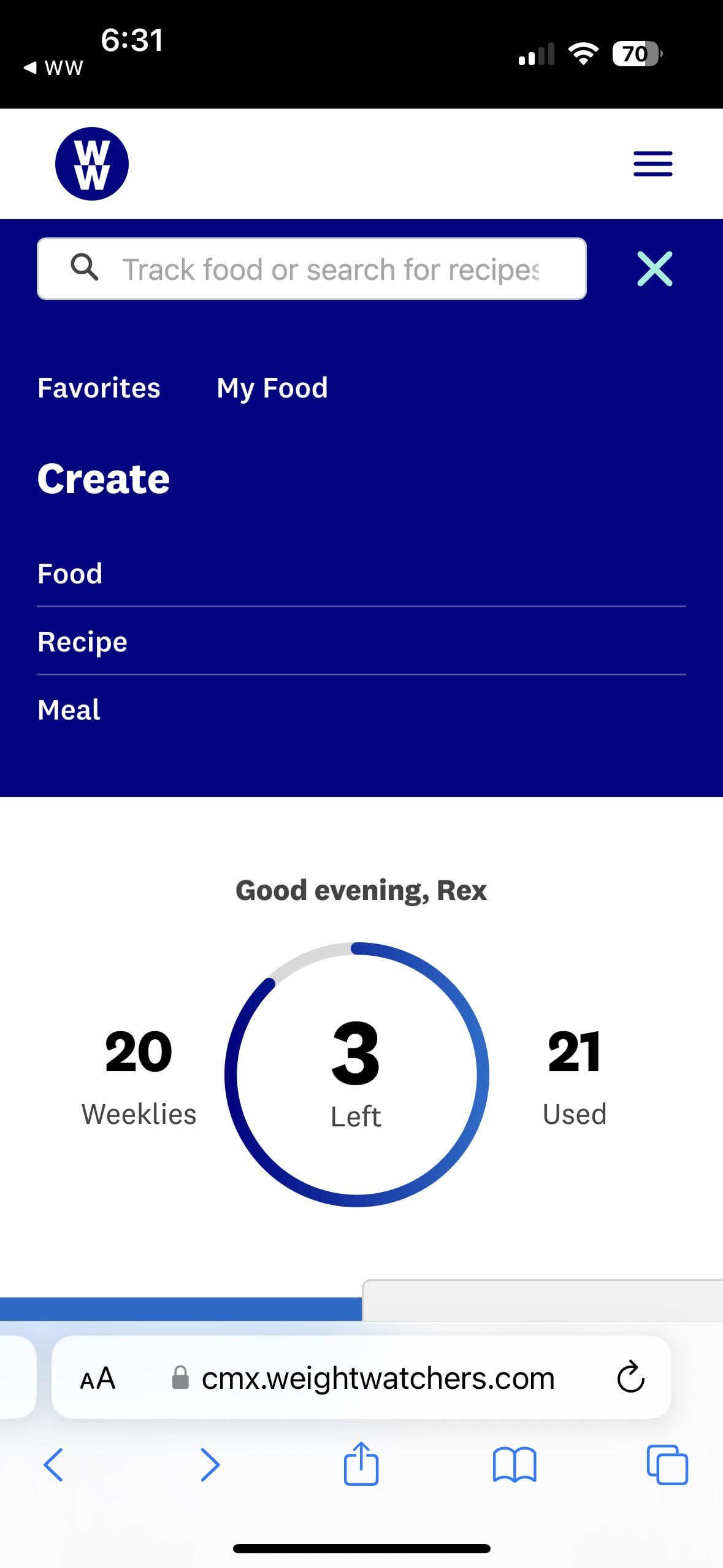The image size is (723, 1568).
Task: Create a new Meal
Action: point(69,710)
